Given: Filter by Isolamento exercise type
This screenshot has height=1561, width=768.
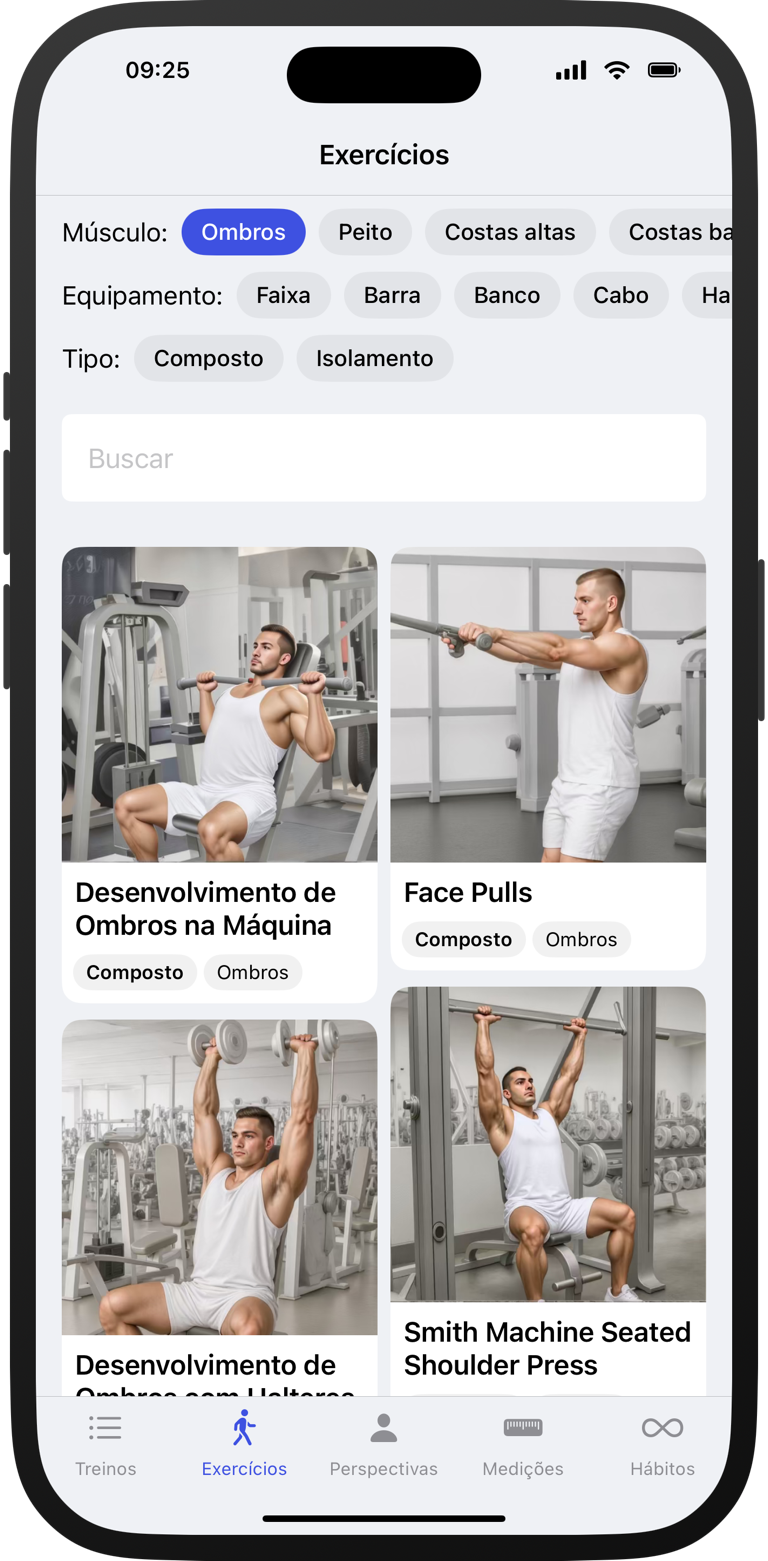Looking at the screenshot, I should [x=374, y=358].
